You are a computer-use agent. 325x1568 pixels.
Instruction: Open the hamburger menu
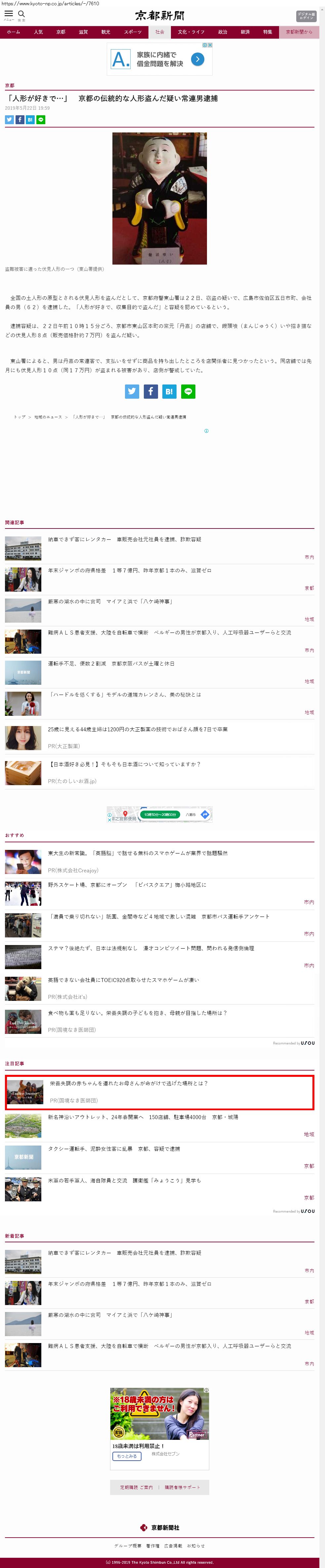click(x=9, y=15)
